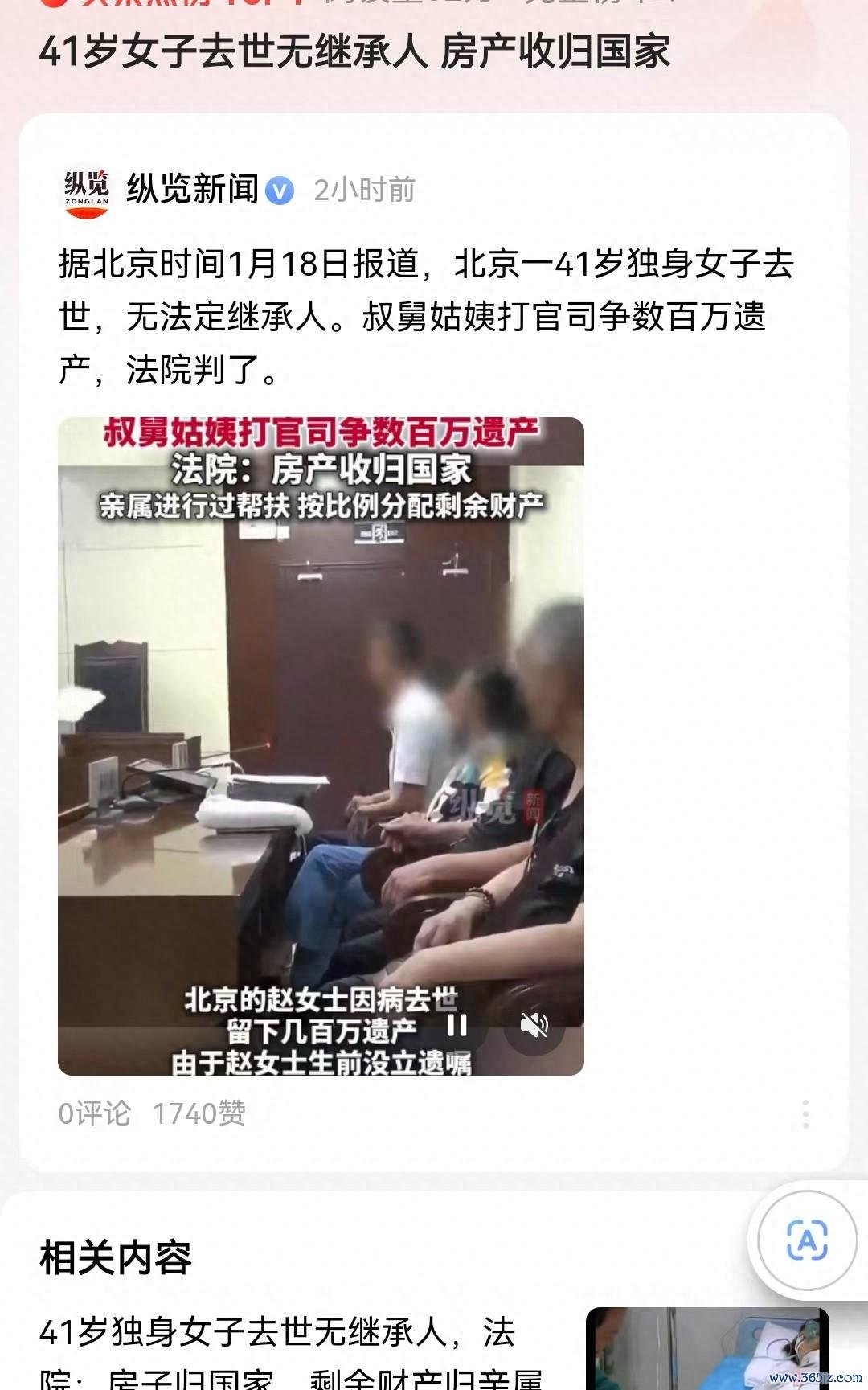View the 0评论 comments
This screenshot has width=868, height=1390.
[94, 1114]
